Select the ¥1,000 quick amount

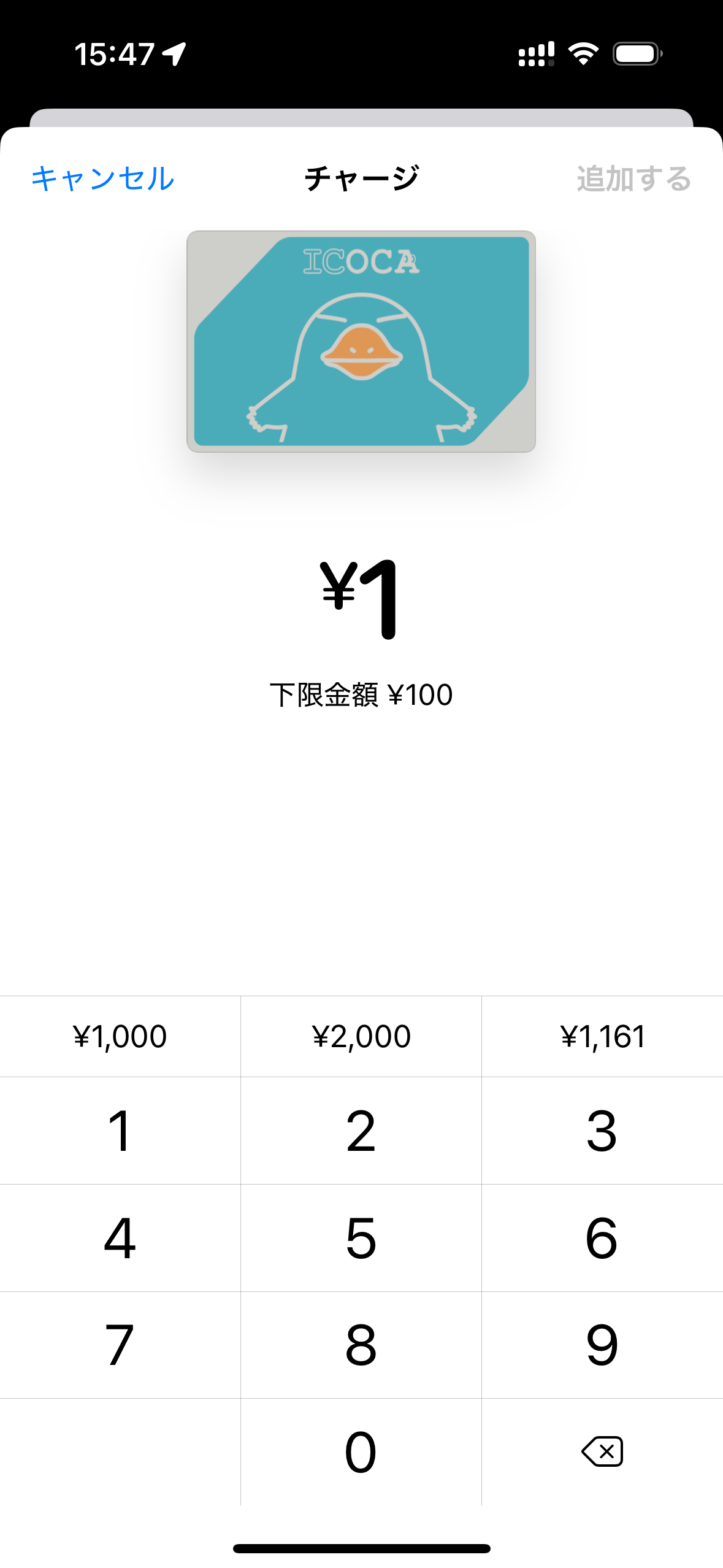click(120, 1036)
